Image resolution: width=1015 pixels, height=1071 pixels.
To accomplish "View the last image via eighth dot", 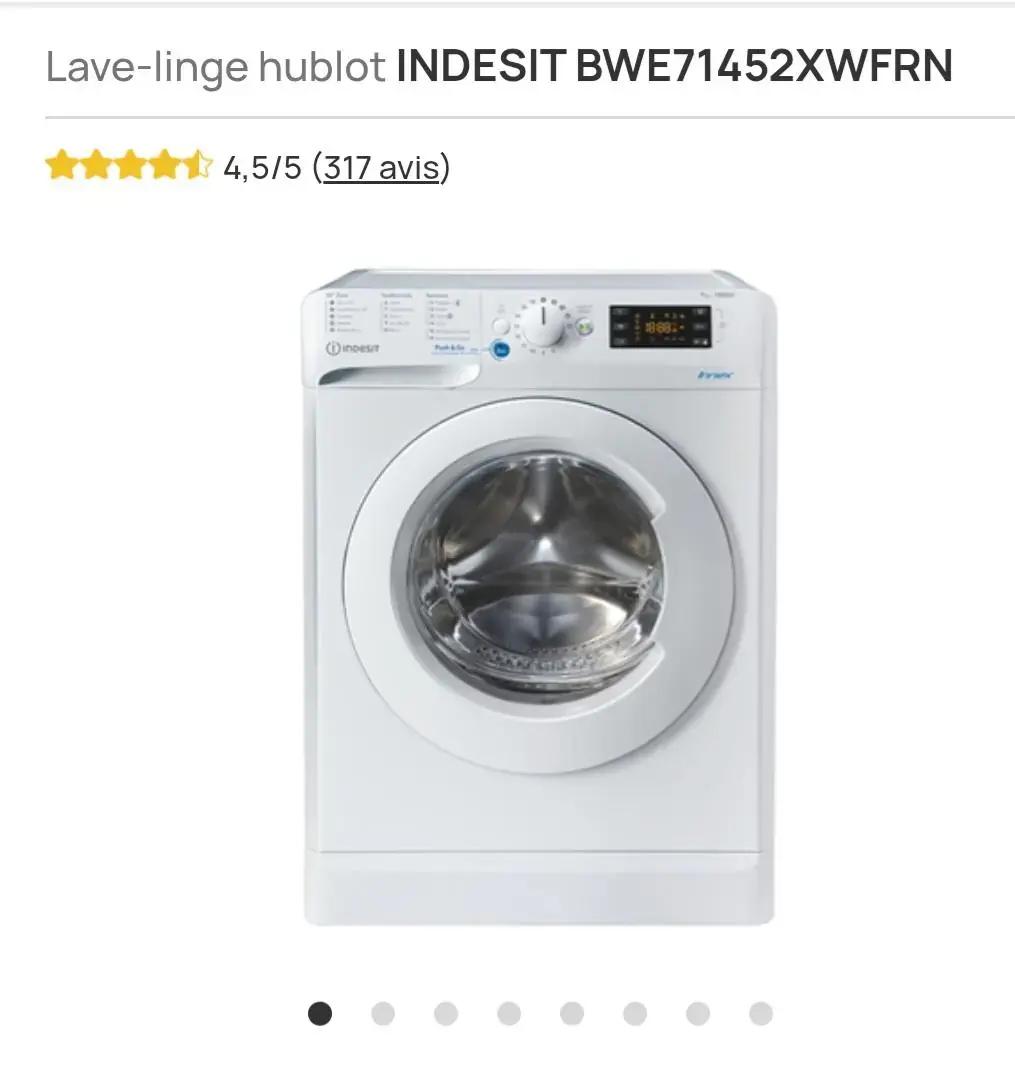I will point(761,1014).
